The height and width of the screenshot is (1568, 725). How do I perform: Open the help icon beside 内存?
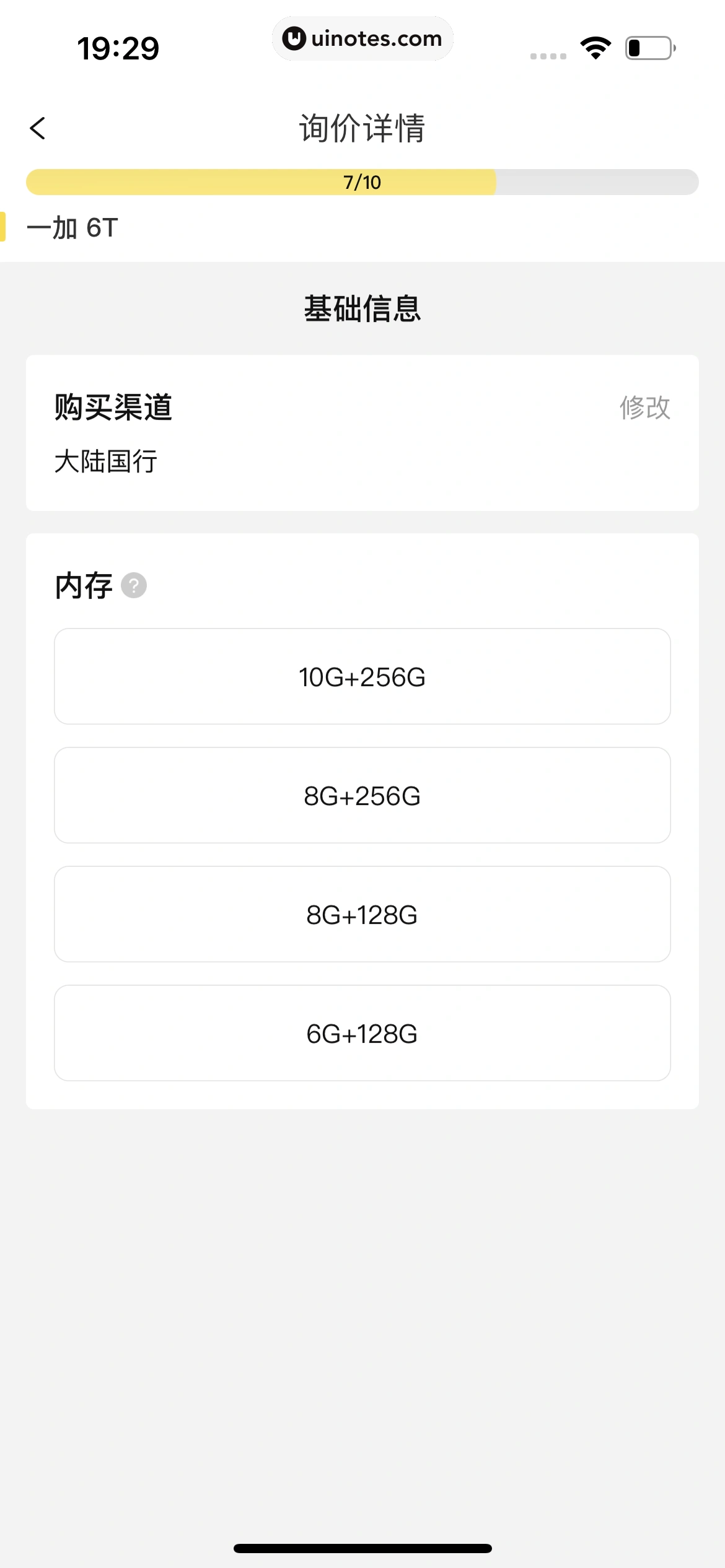[x=133, y=585]
